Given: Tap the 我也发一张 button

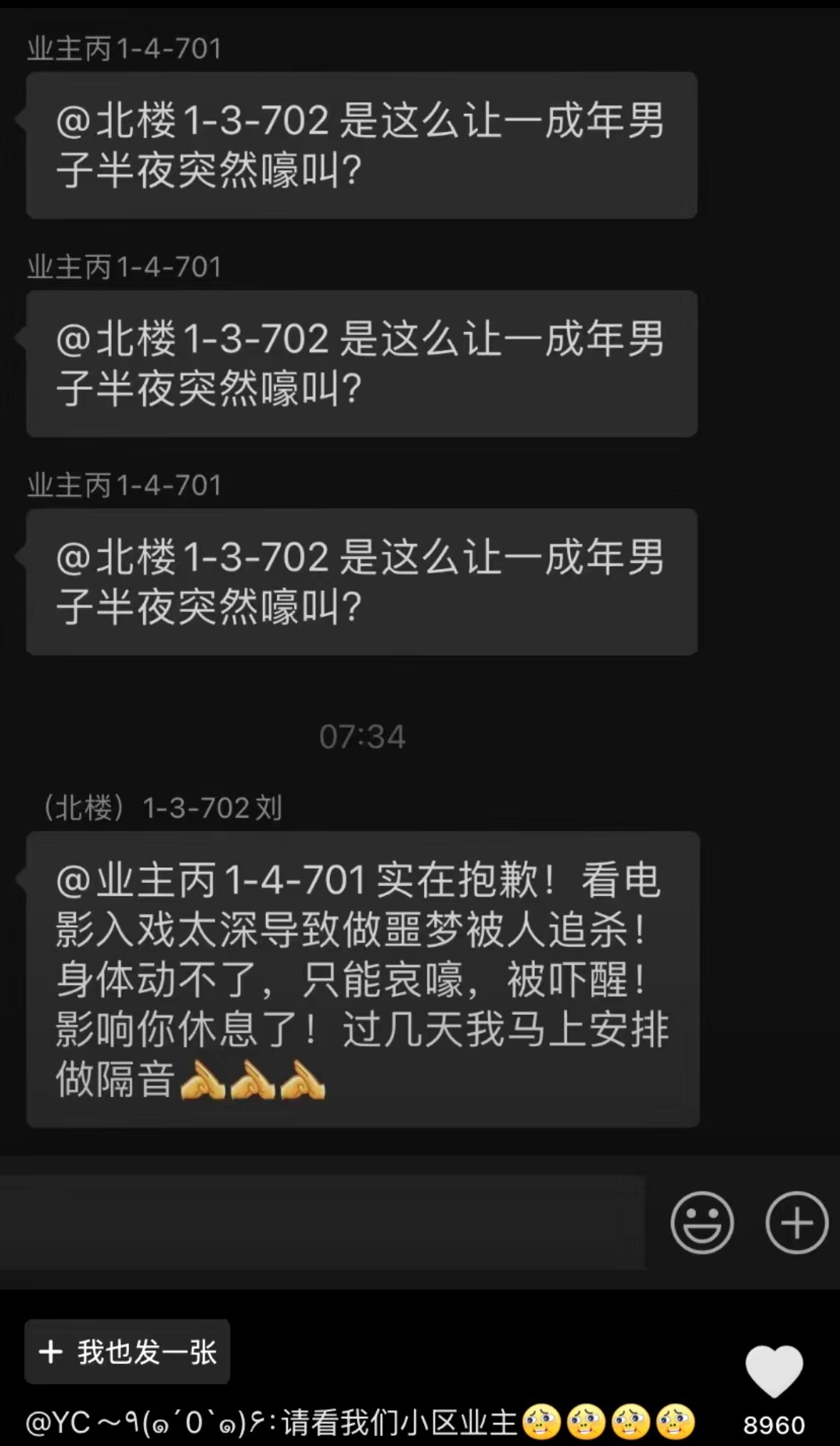Looking at the screenshot, I should (127, 1352).
